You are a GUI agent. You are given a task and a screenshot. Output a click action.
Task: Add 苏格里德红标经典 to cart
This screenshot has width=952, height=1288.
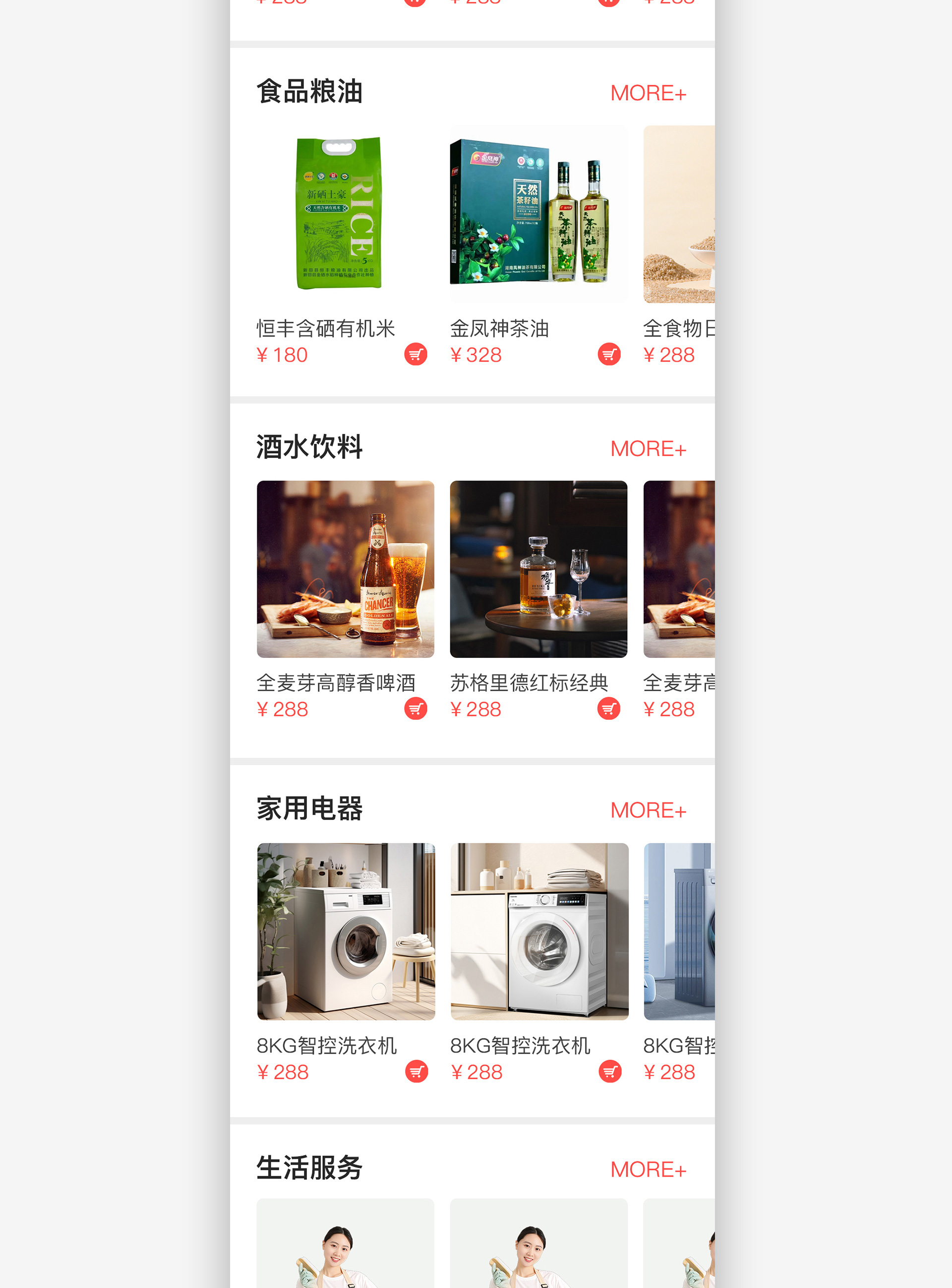[608, 708]
